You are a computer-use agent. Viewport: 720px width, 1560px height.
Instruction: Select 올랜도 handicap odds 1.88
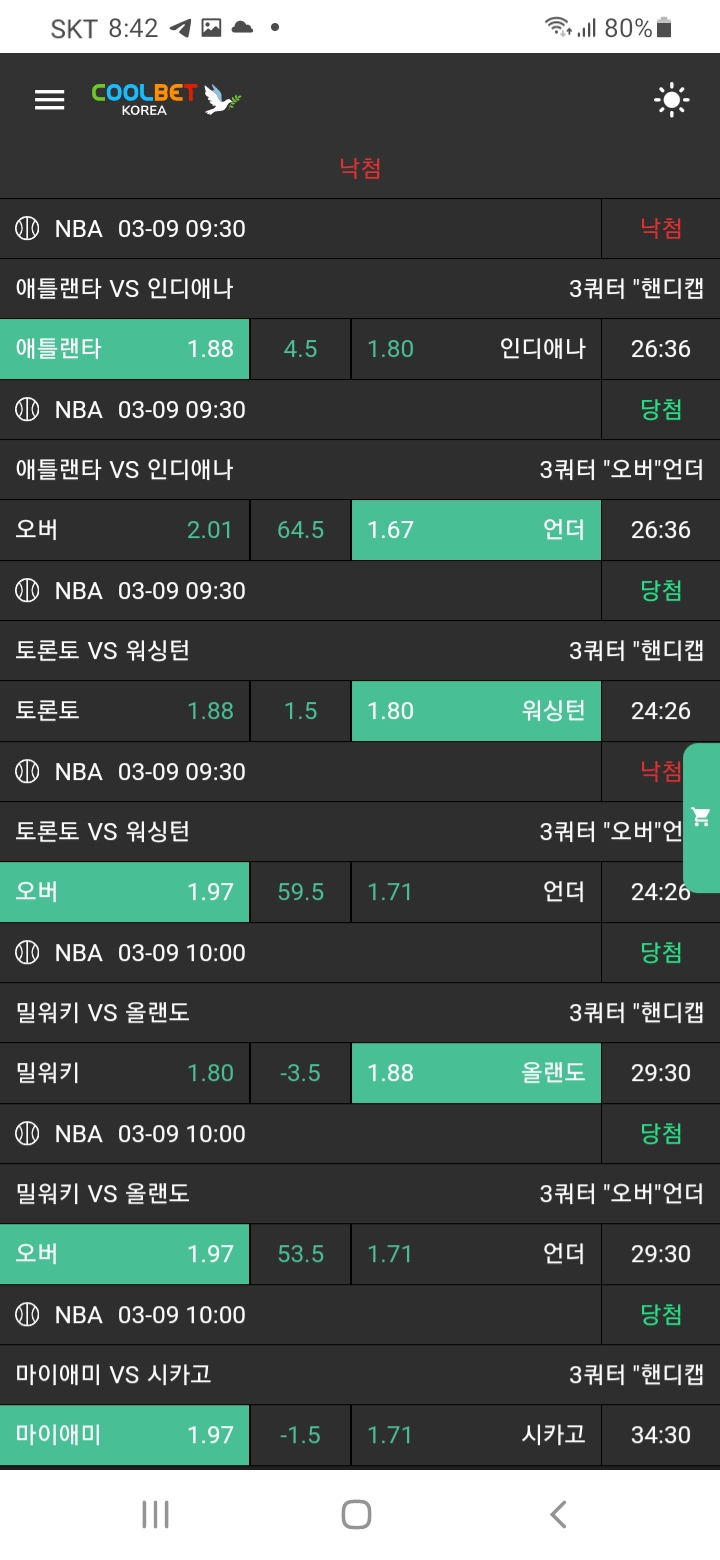(476, 1073)
